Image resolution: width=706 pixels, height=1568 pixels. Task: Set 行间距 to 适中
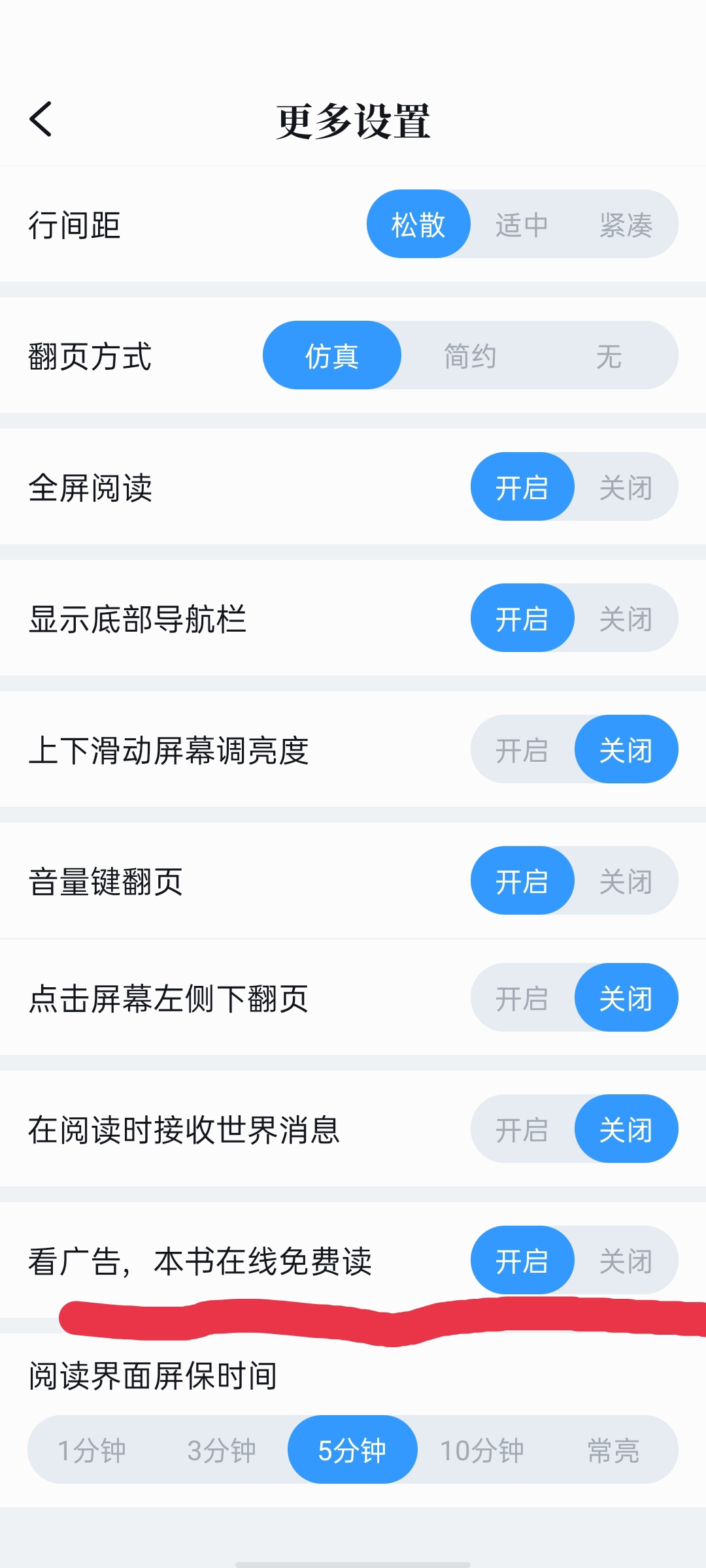(x=521, y=225)
